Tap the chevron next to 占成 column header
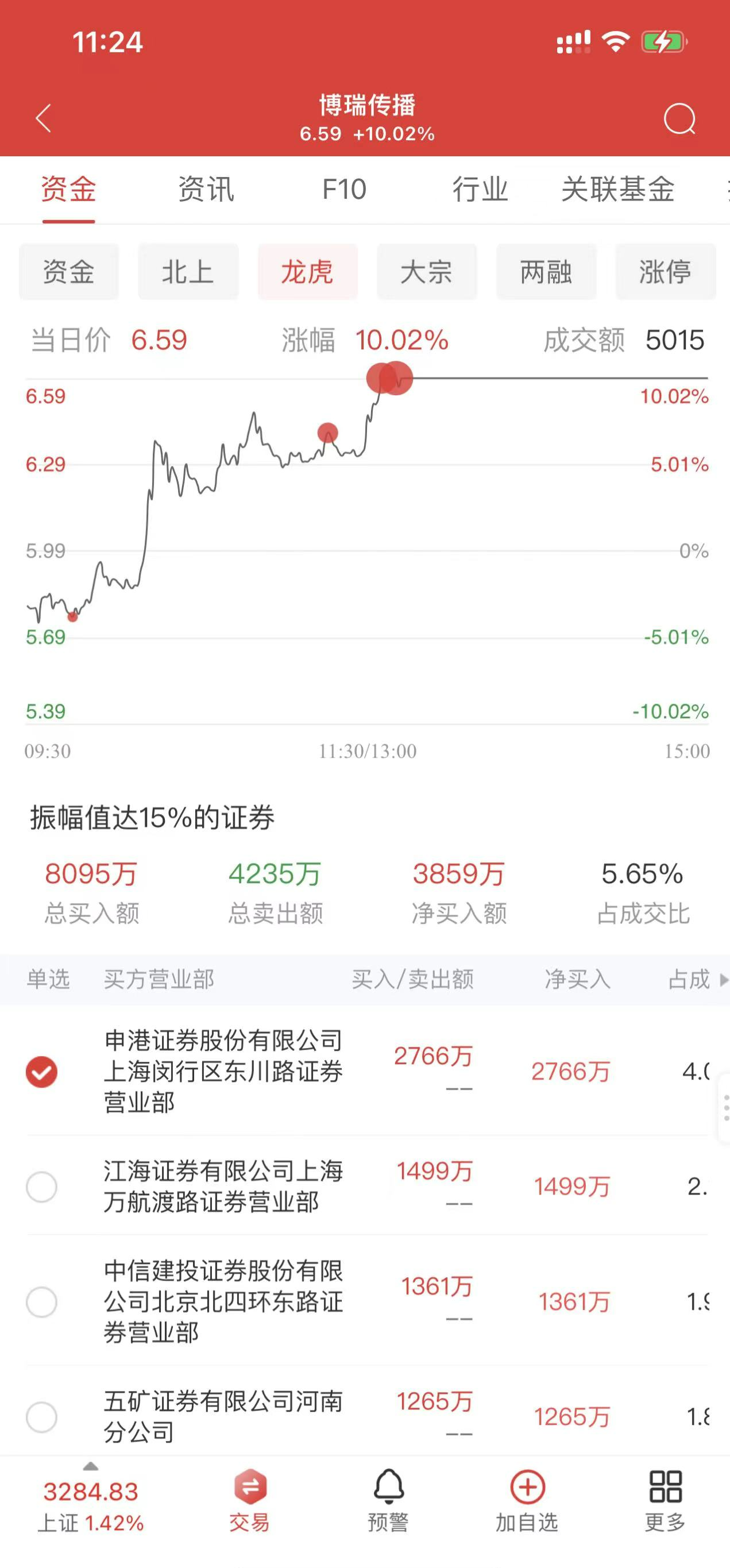The width and height of the screenshot is (730, 1568). pyautogui.click(x=723, y=980)
